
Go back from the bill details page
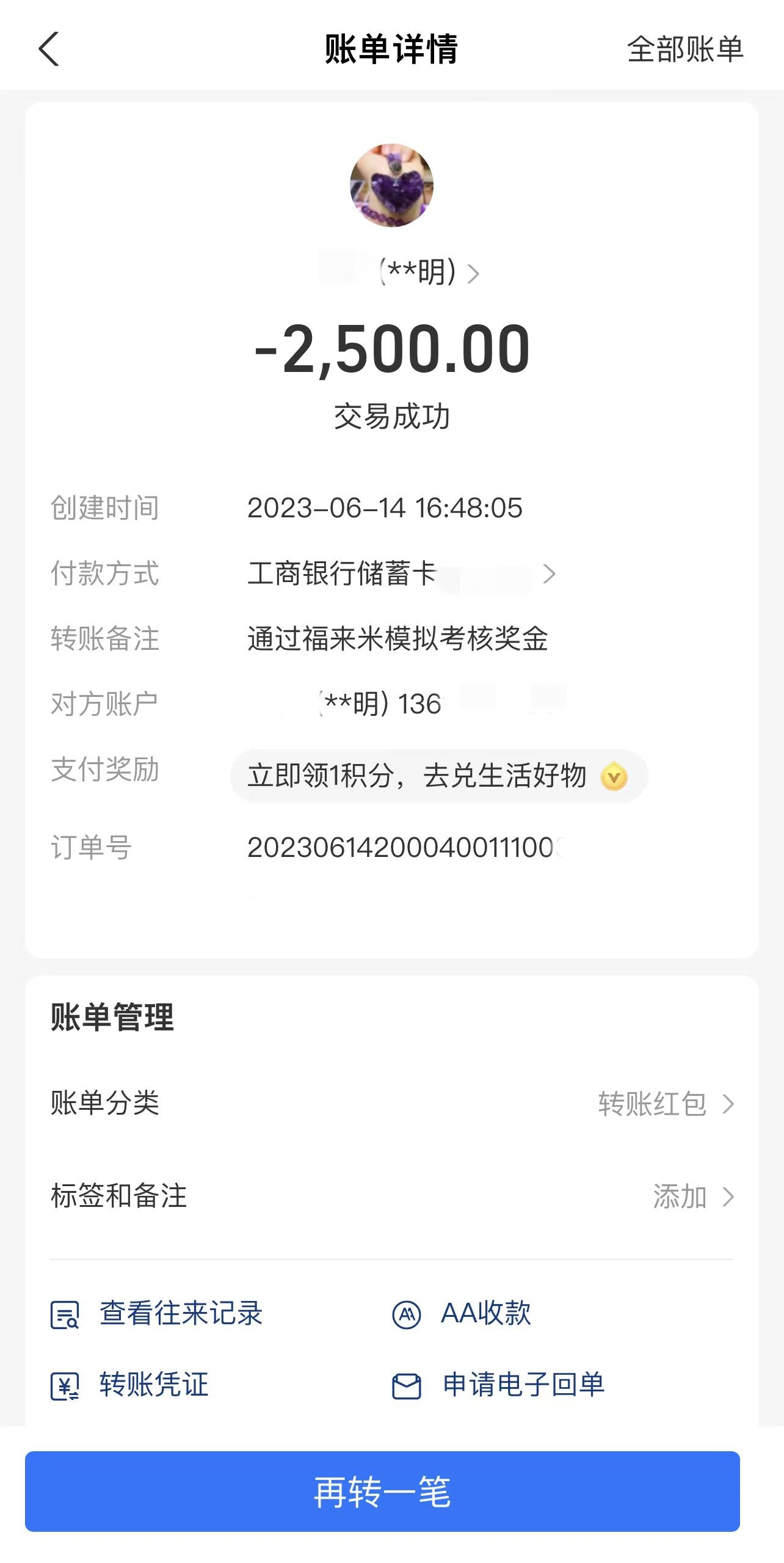coord(49,49)
